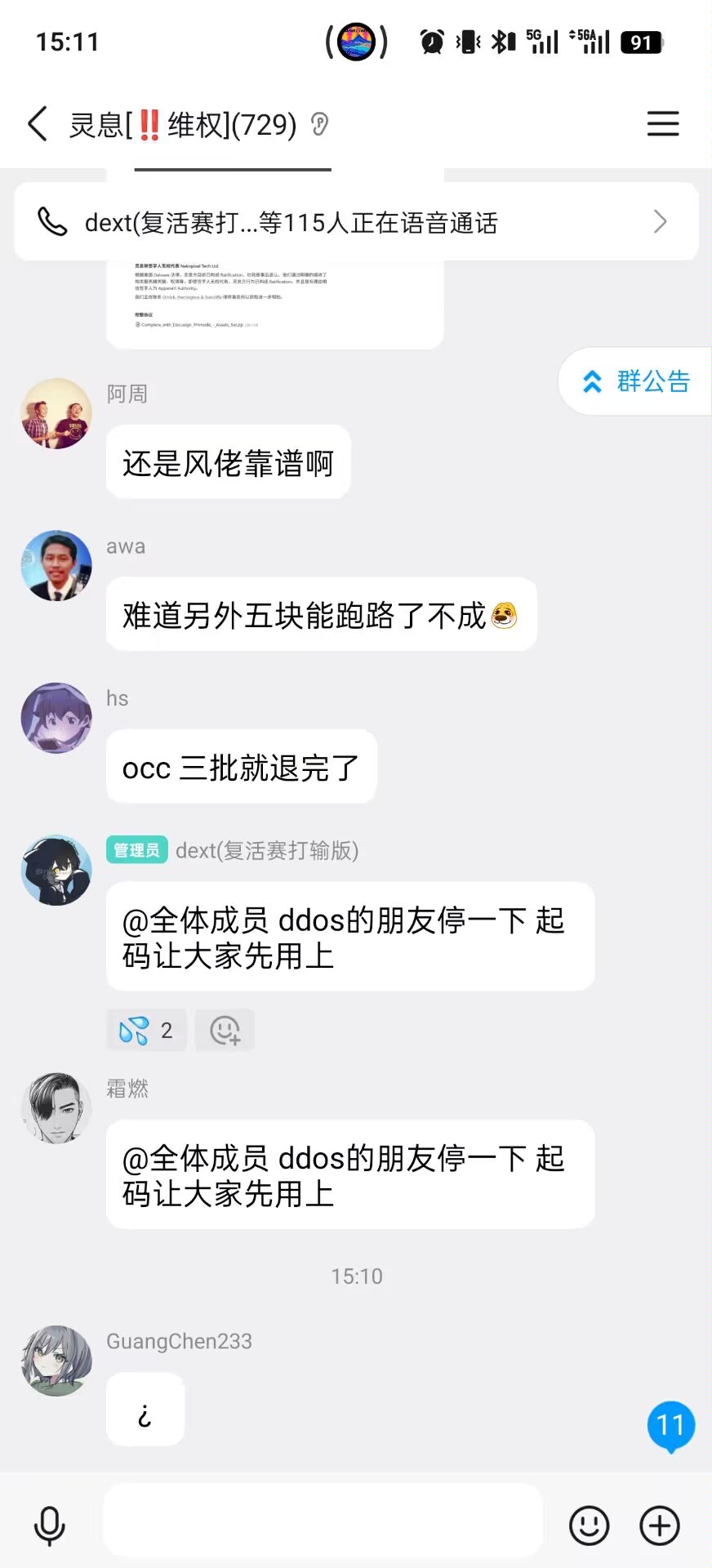712x1568 pixels.
Task: Open the emoji sticker panel
Action: tap(589, 1526)
